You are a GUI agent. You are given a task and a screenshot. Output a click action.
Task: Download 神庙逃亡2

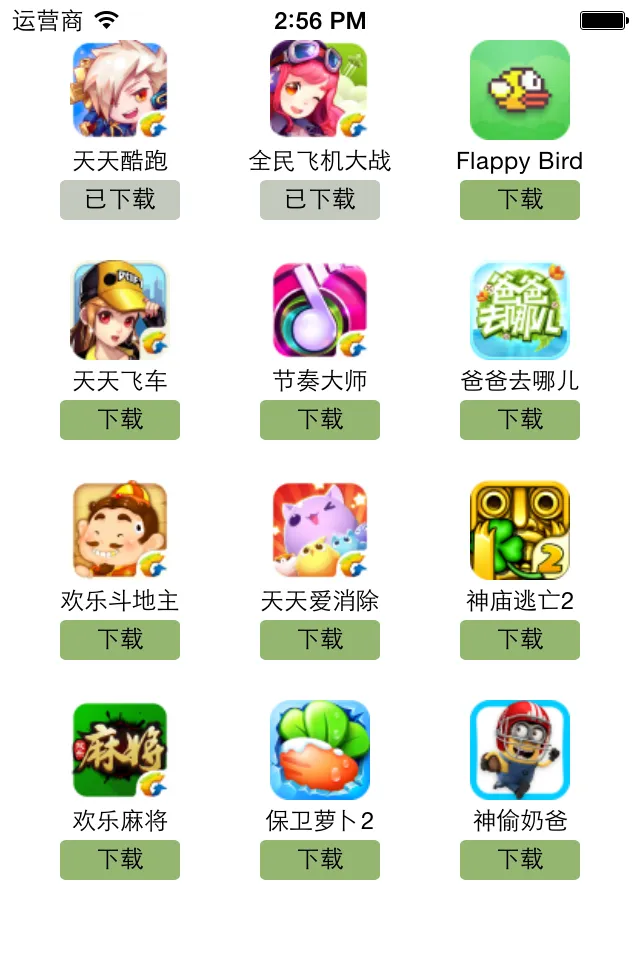[x=520, y=640]
